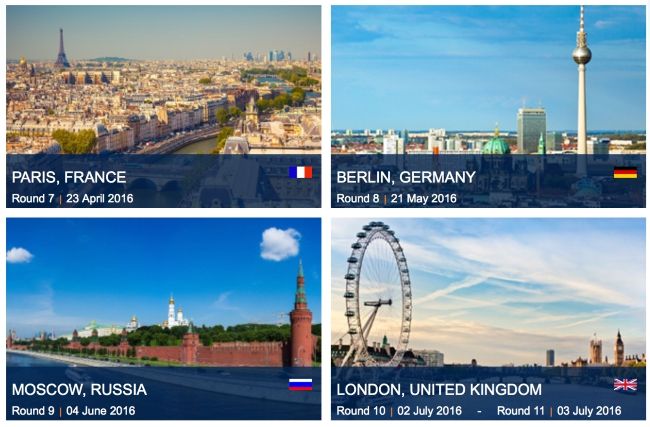Open the London, United Kingdom rounds card
The height and width of the screenshot is (427, 650).
pyautogui.click(x=488, y=318)
